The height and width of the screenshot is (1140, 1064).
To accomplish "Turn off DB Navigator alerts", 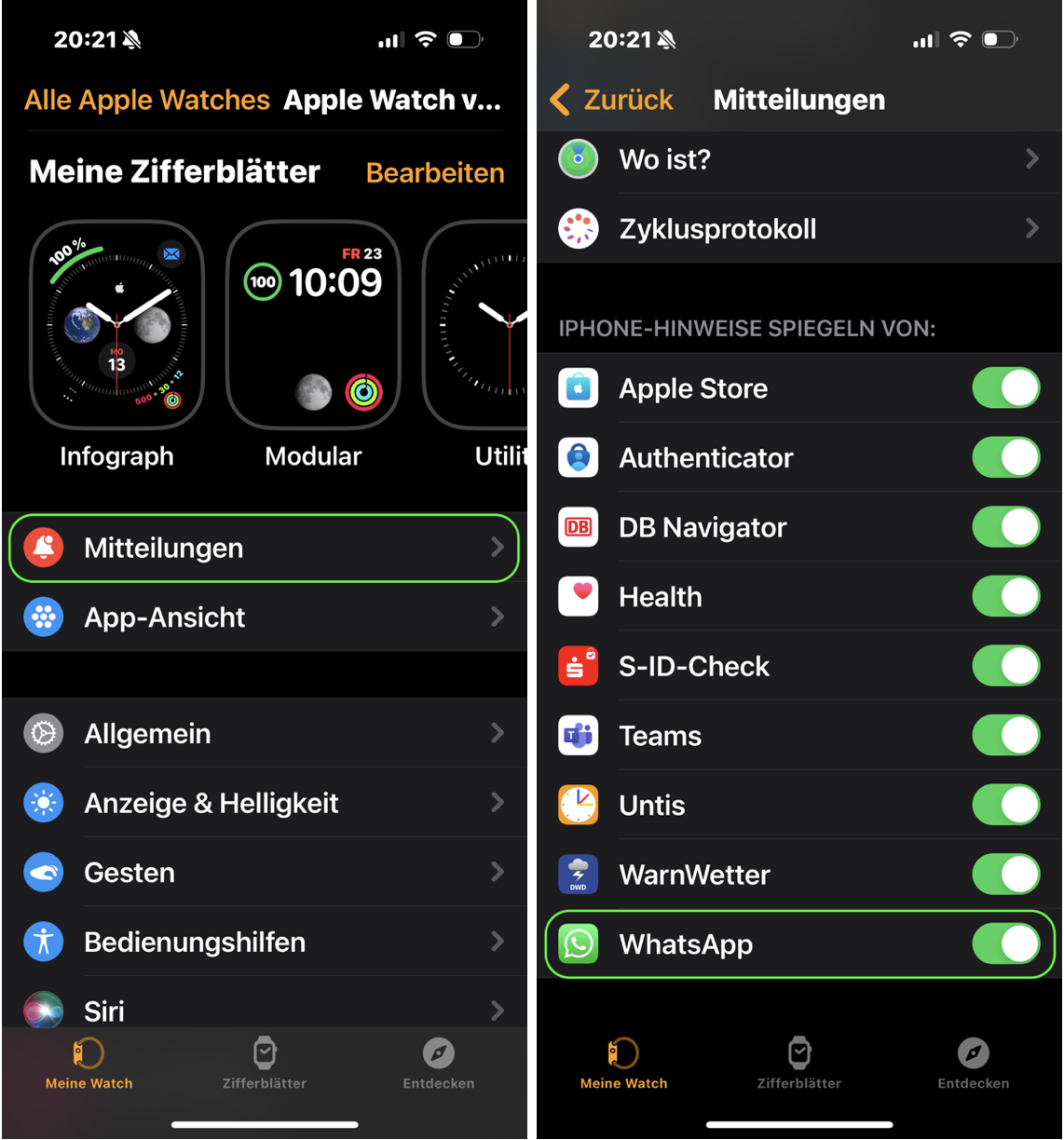I will [x=1005, y=527].
